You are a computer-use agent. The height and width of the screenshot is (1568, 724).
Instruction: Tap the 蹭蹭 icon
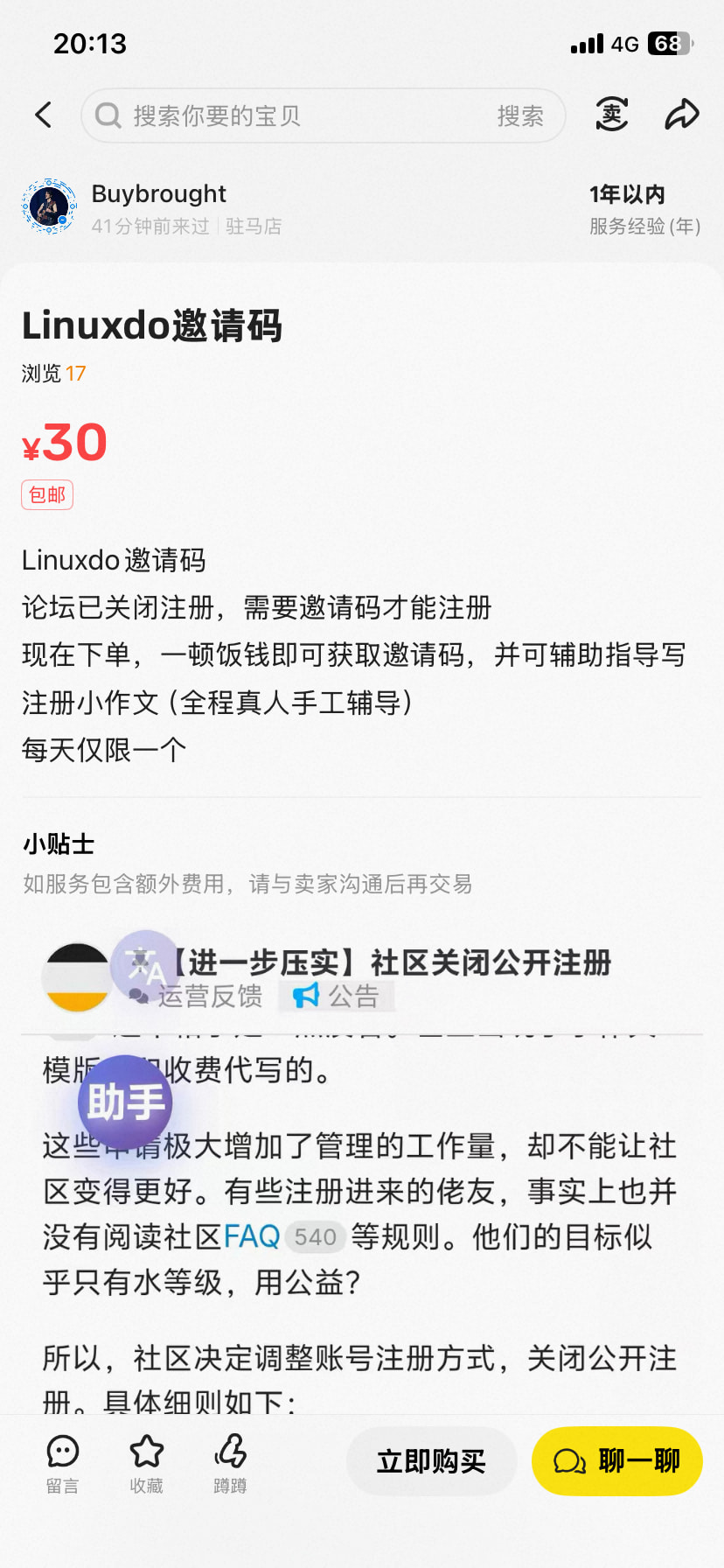coord(230,1463)
